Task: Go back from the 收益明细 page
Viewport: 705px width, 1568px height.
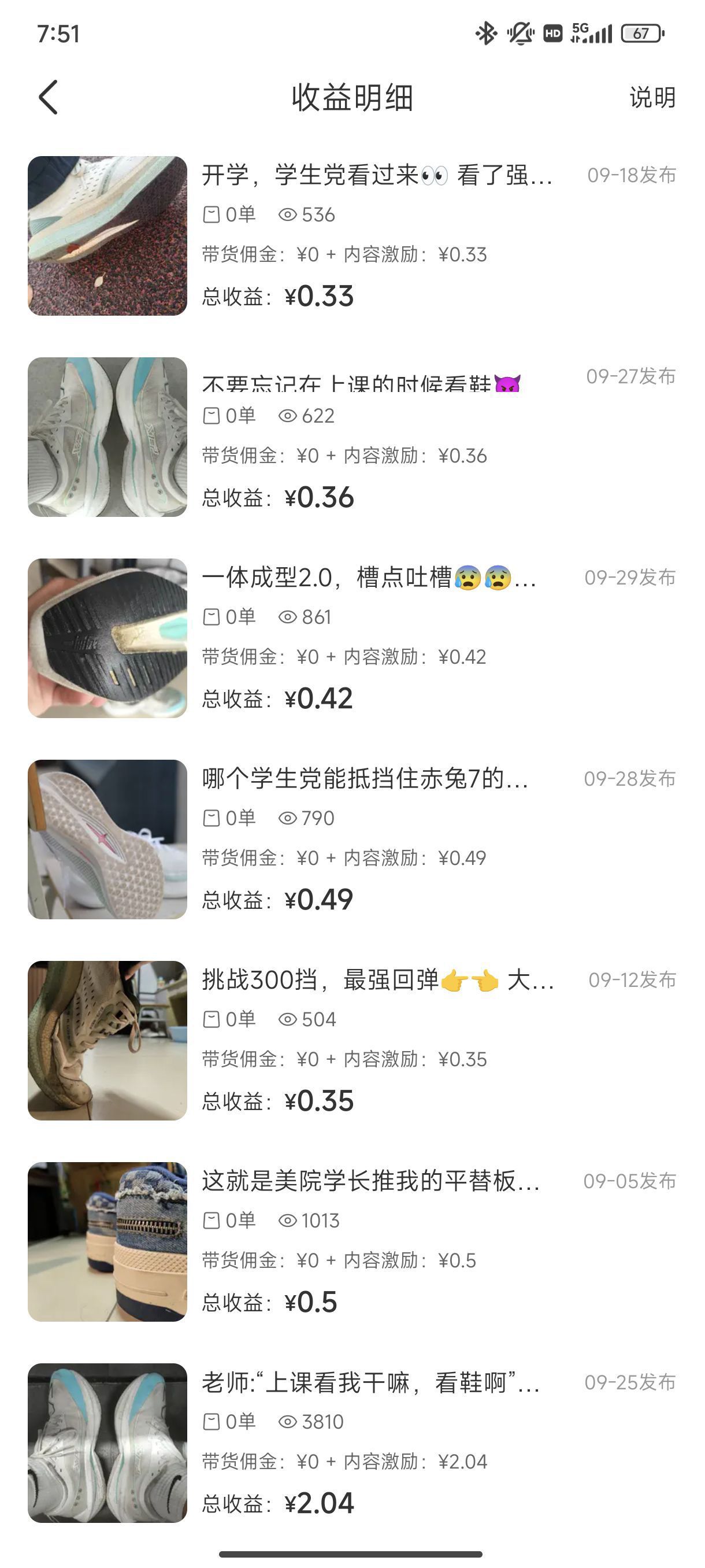Action: click(49, 97)
